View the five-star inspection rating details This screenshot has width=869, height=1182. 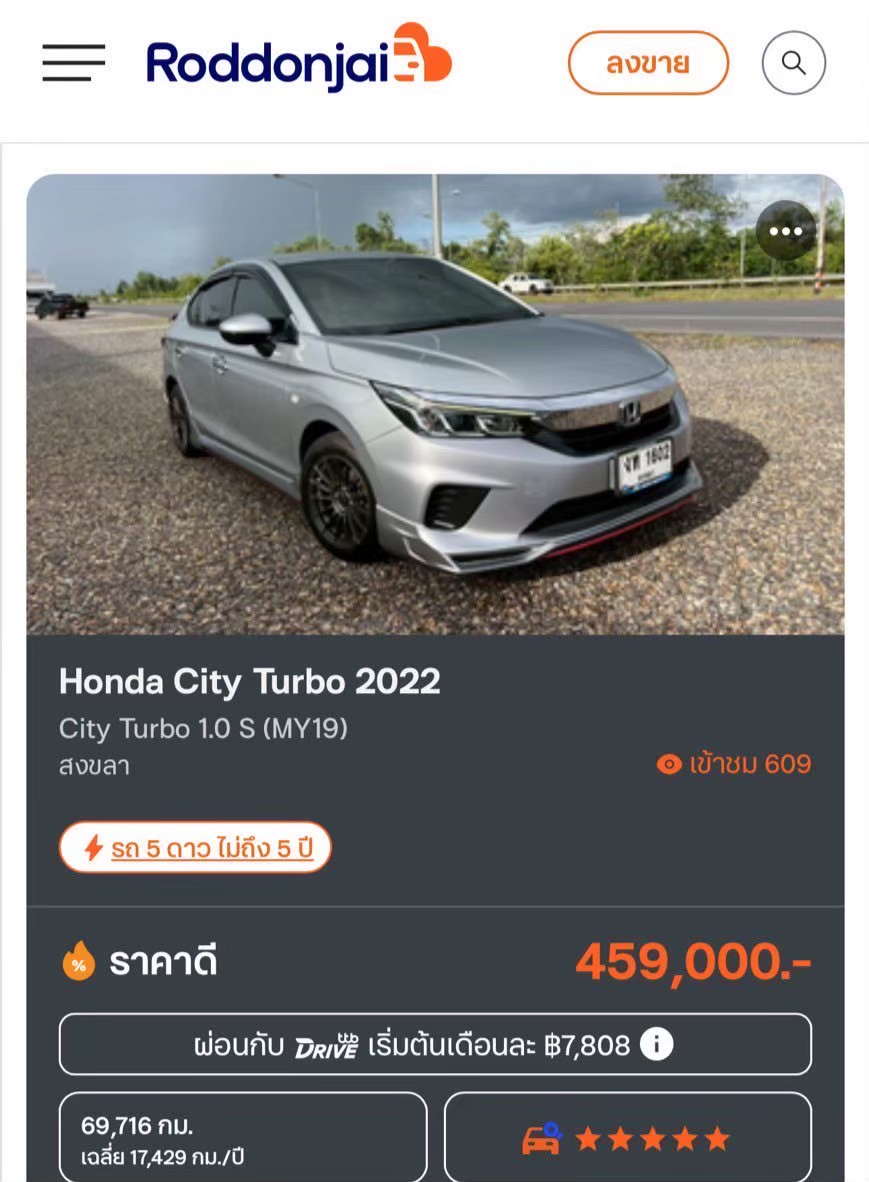[627, 1138]
